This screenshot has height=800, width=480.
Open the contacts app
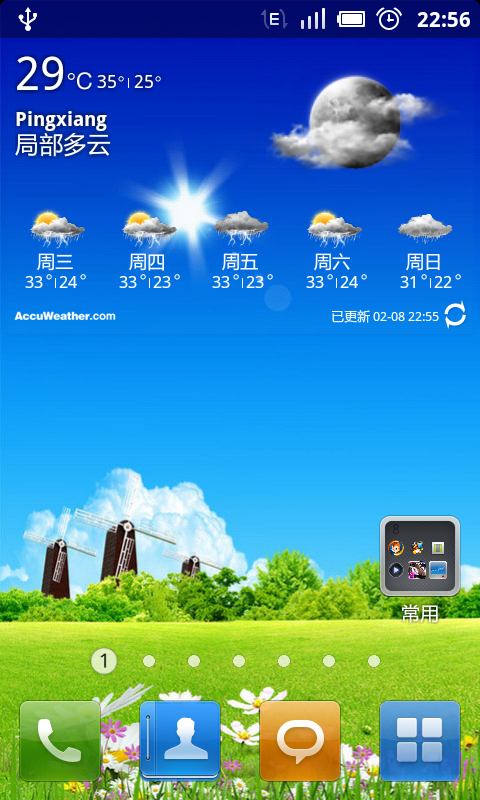point(180,741)
